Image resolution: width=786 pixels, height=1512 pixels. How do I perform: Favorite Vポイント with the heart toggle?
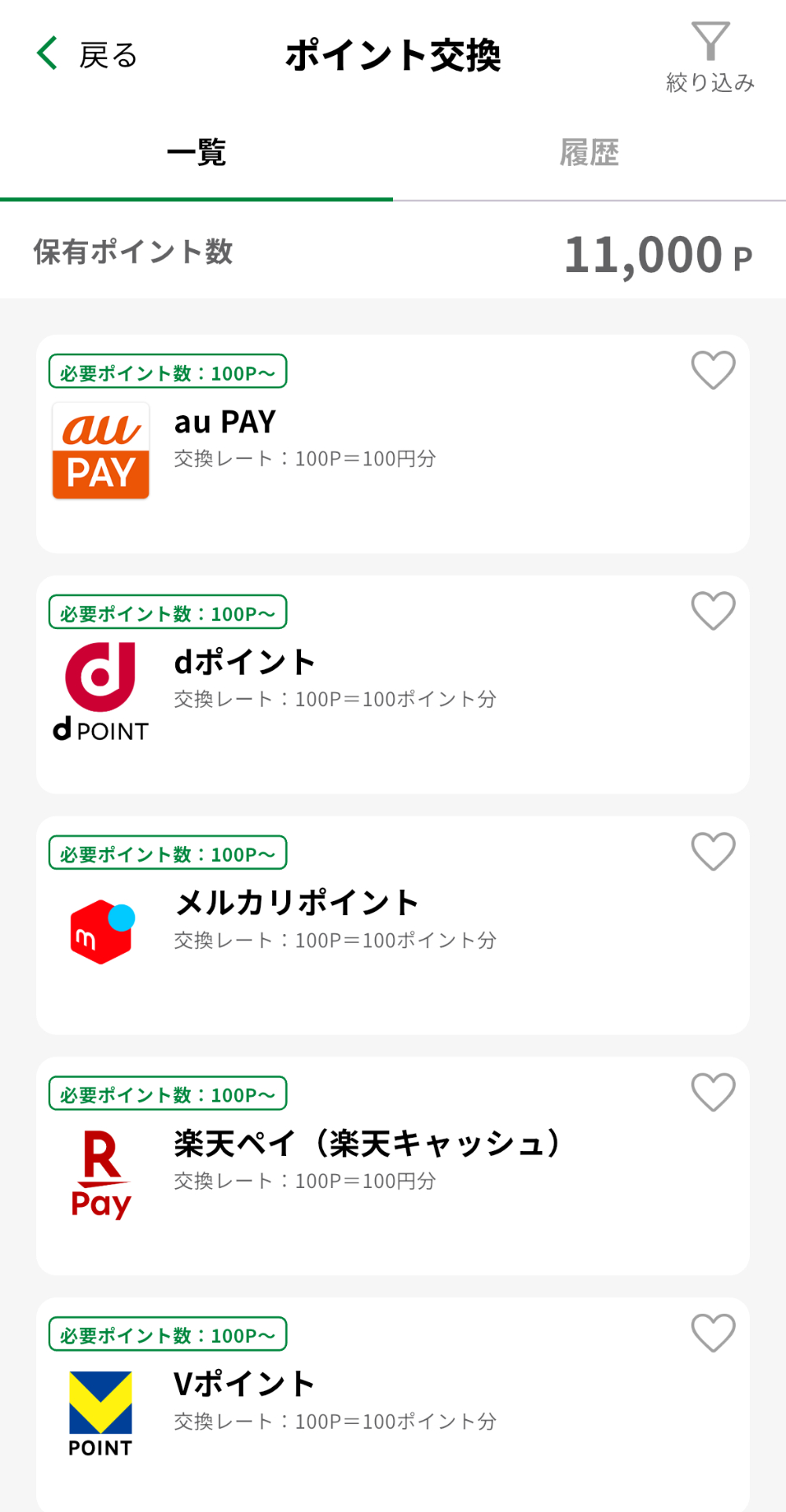tap(713, 1333)
